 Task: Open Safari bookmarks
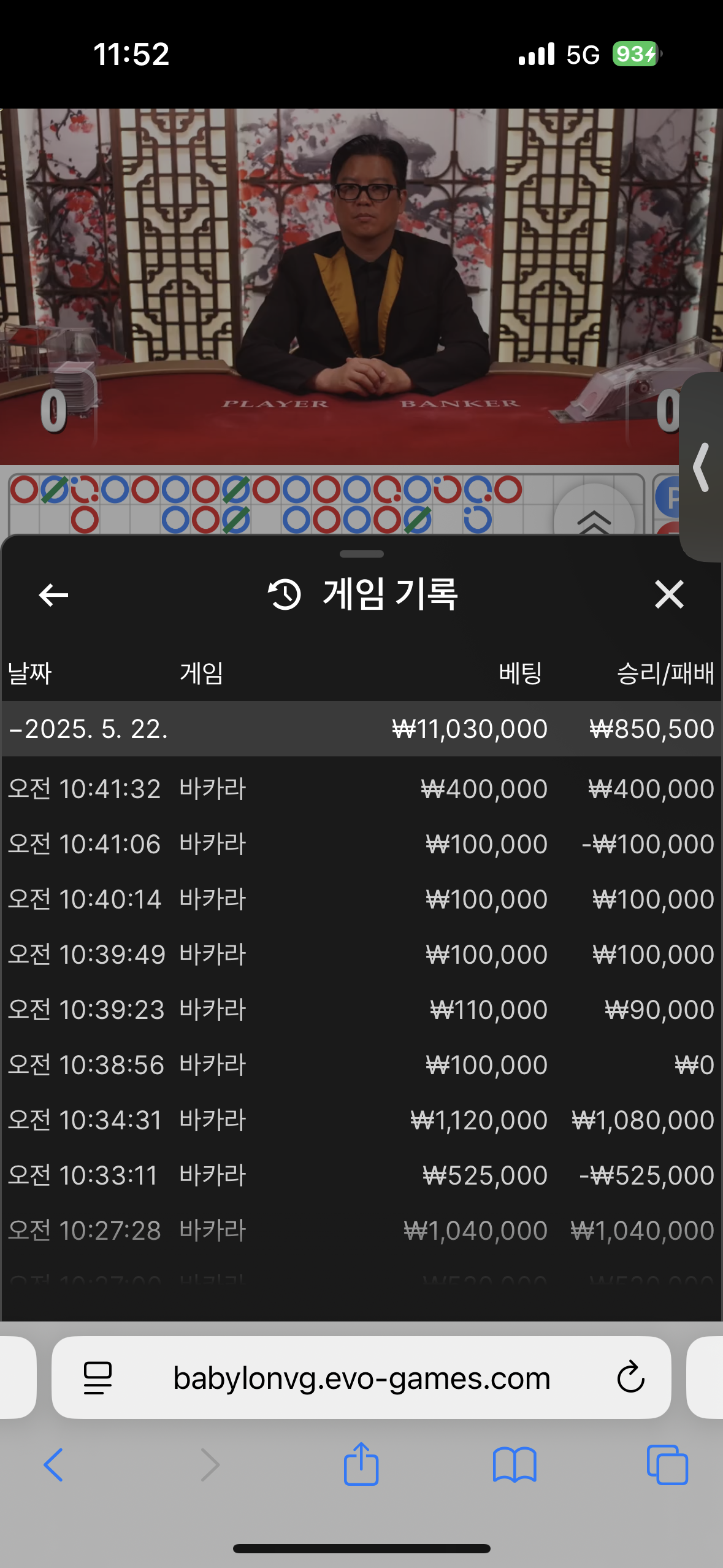515,1464
